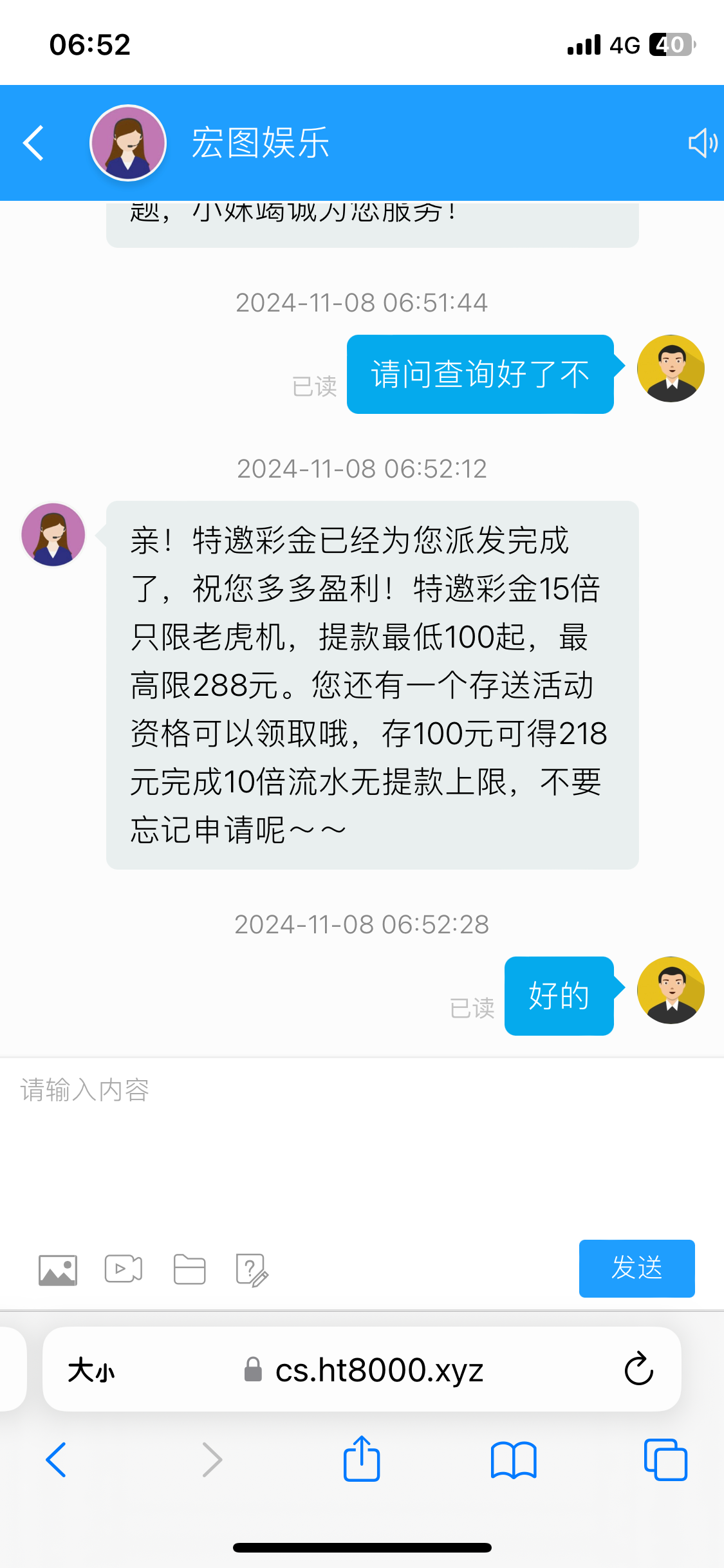The width and height of the screenshot is (724, 1568).
Task: Open the file folder attachment icon
Action: click(x=189, y=1269)
